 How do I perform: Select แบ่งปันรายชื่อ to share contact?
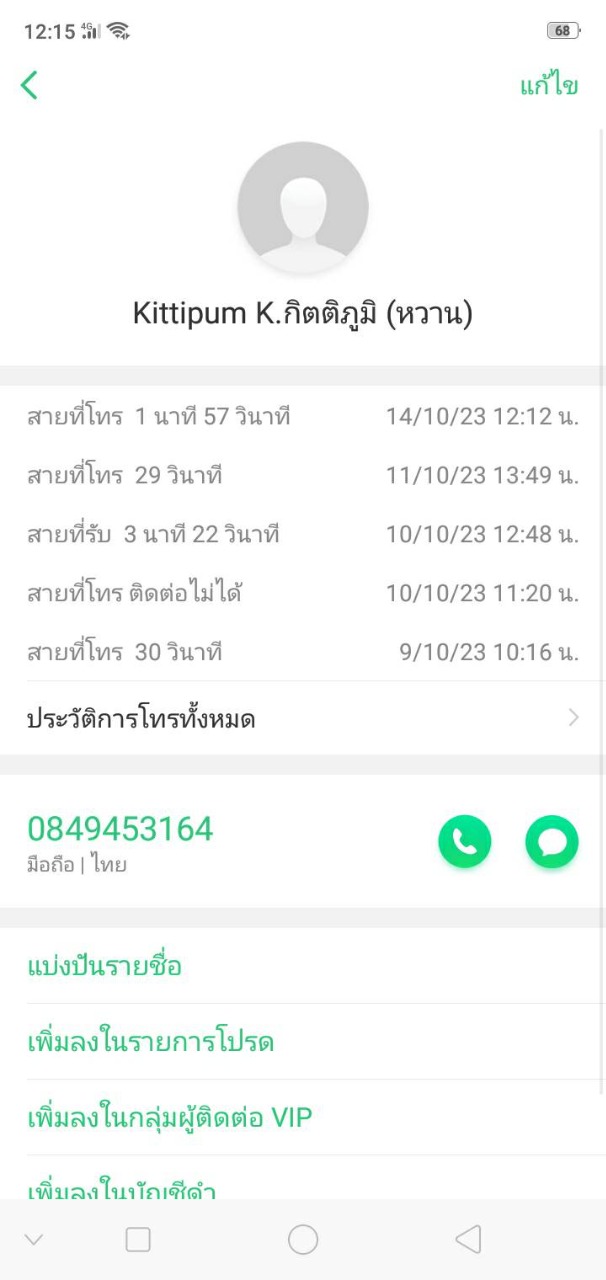(104, 966)
